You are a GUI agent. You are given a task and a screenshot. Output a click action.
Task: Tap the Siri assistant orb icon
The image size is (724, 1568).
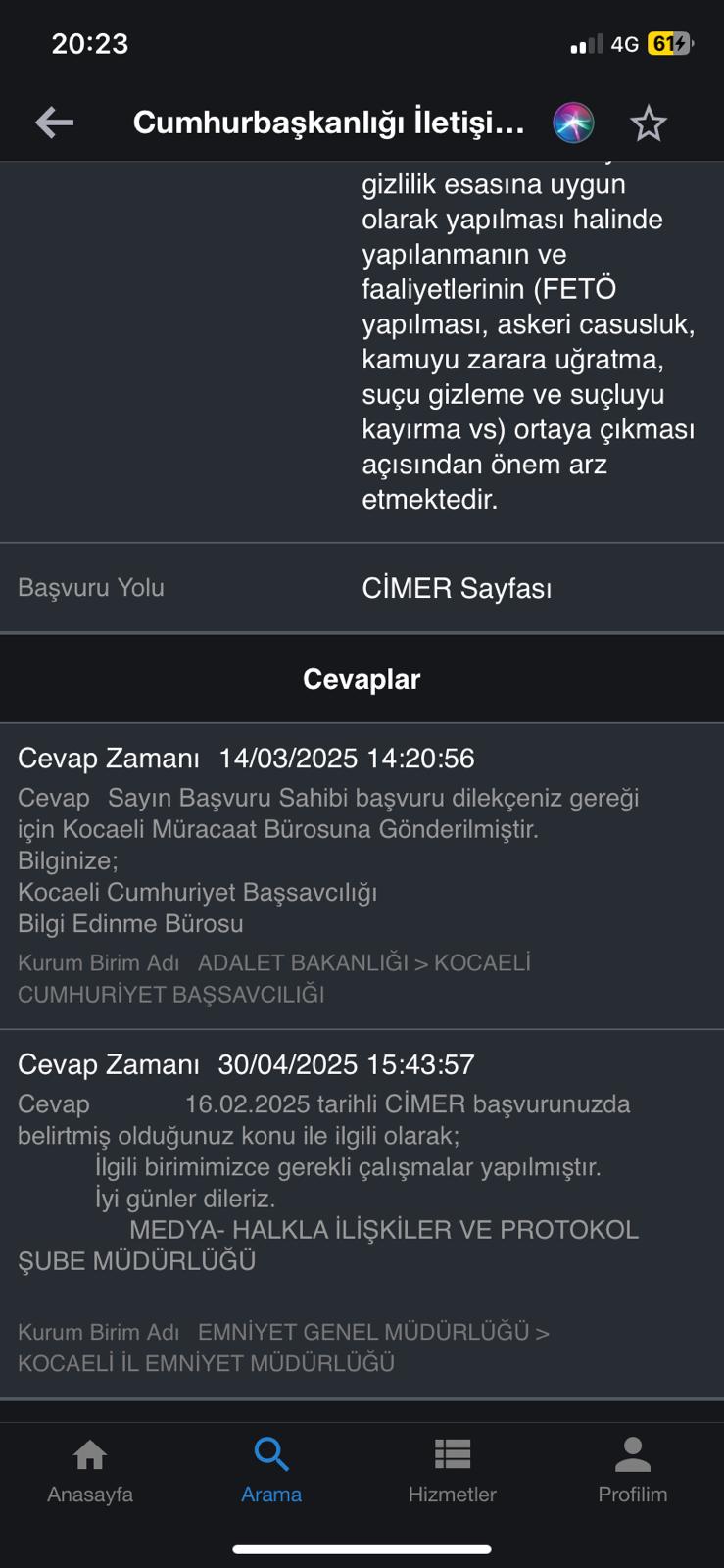573,122
